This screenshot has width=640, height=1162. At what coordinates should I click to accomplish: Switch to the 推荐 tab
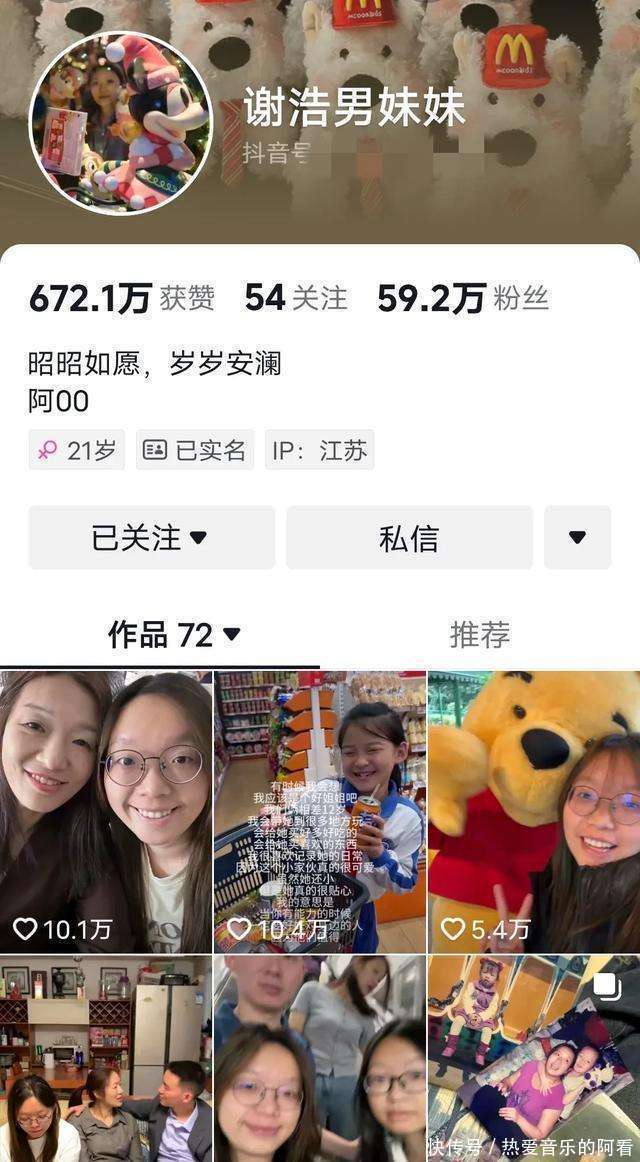point(479,634)
